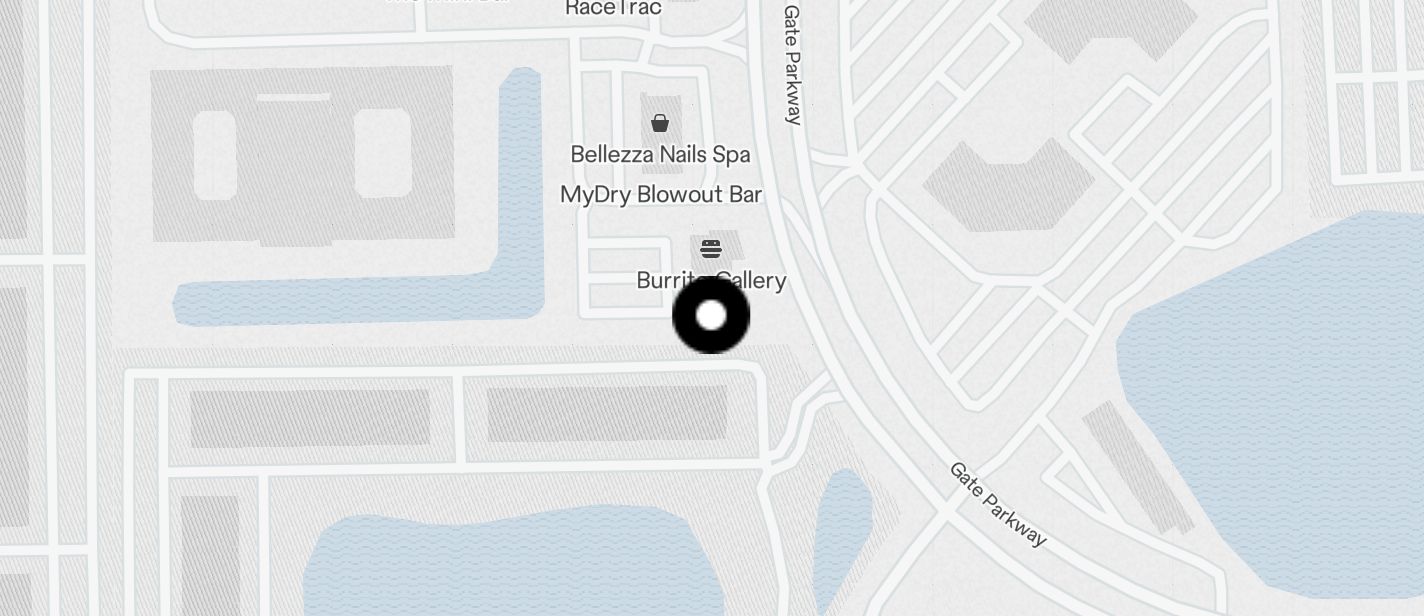Image resolution: width=1424 pixels, height=616 pixels.
Task: Tap the Bellezza Nails Spa shop marker
Action: click(x=660, y=124)
